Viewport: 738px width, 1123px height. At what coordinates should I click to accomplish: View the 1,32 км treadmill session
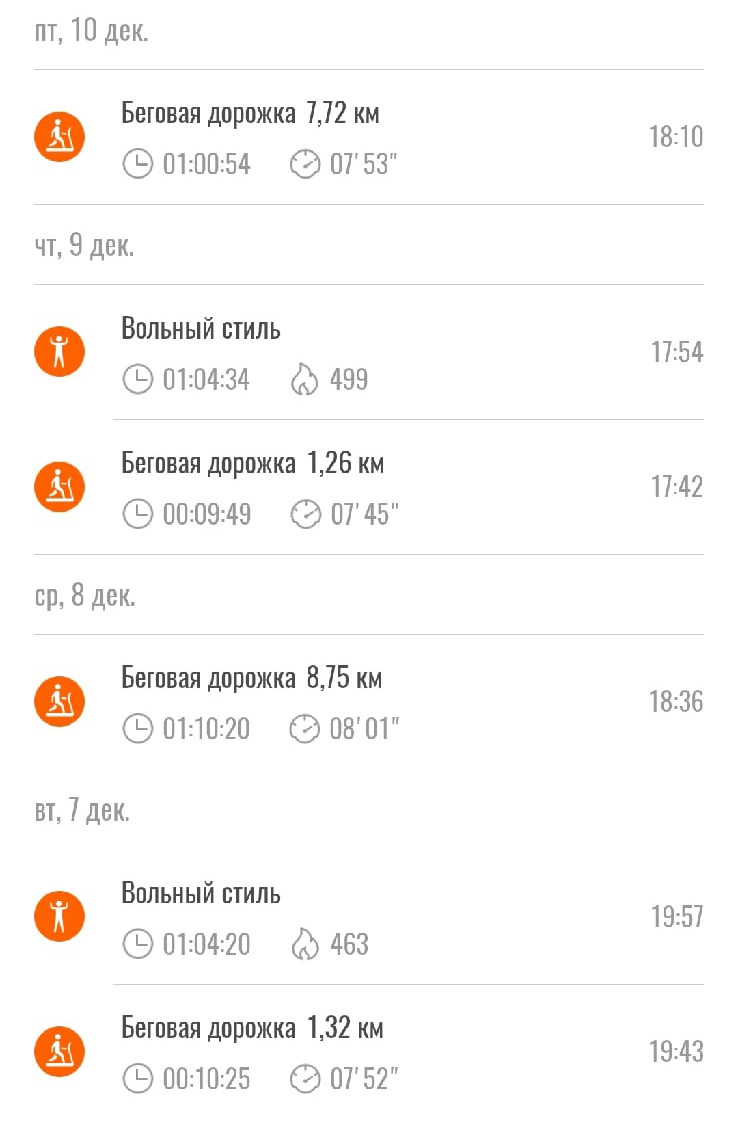[x=368, y=1052]
